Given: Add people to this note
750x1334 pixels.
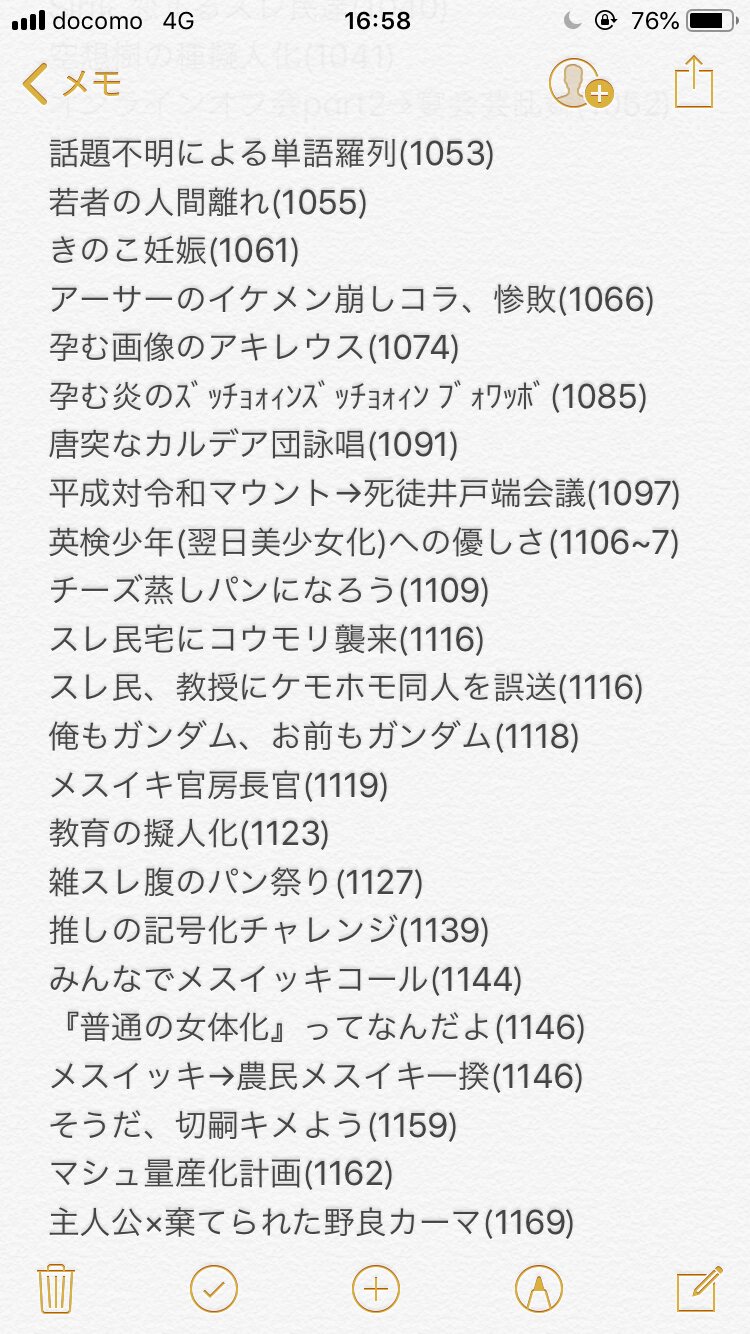Looking at the screenshot, I should [579, 84].
